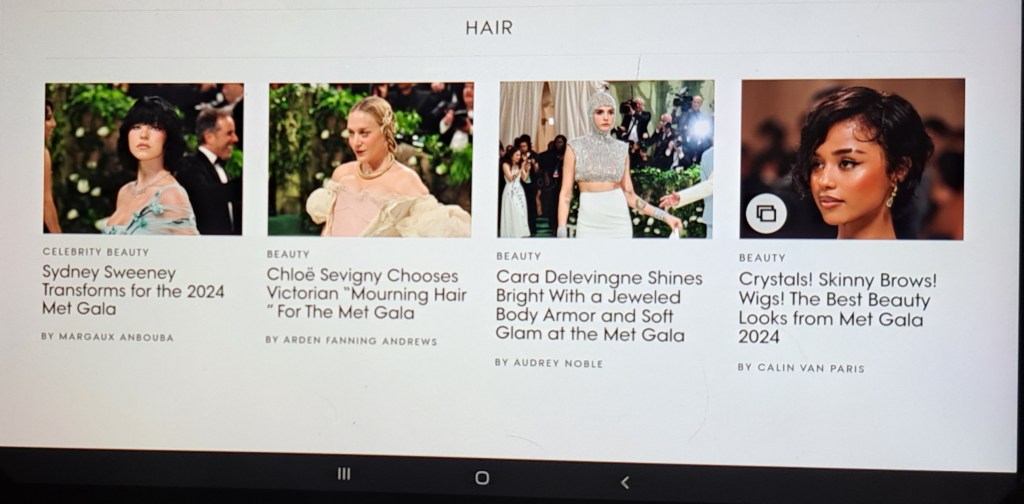Open the Cara Delevingne article photo
The height and width of the screenshot is (504, 1024).
tap(606, 158)
